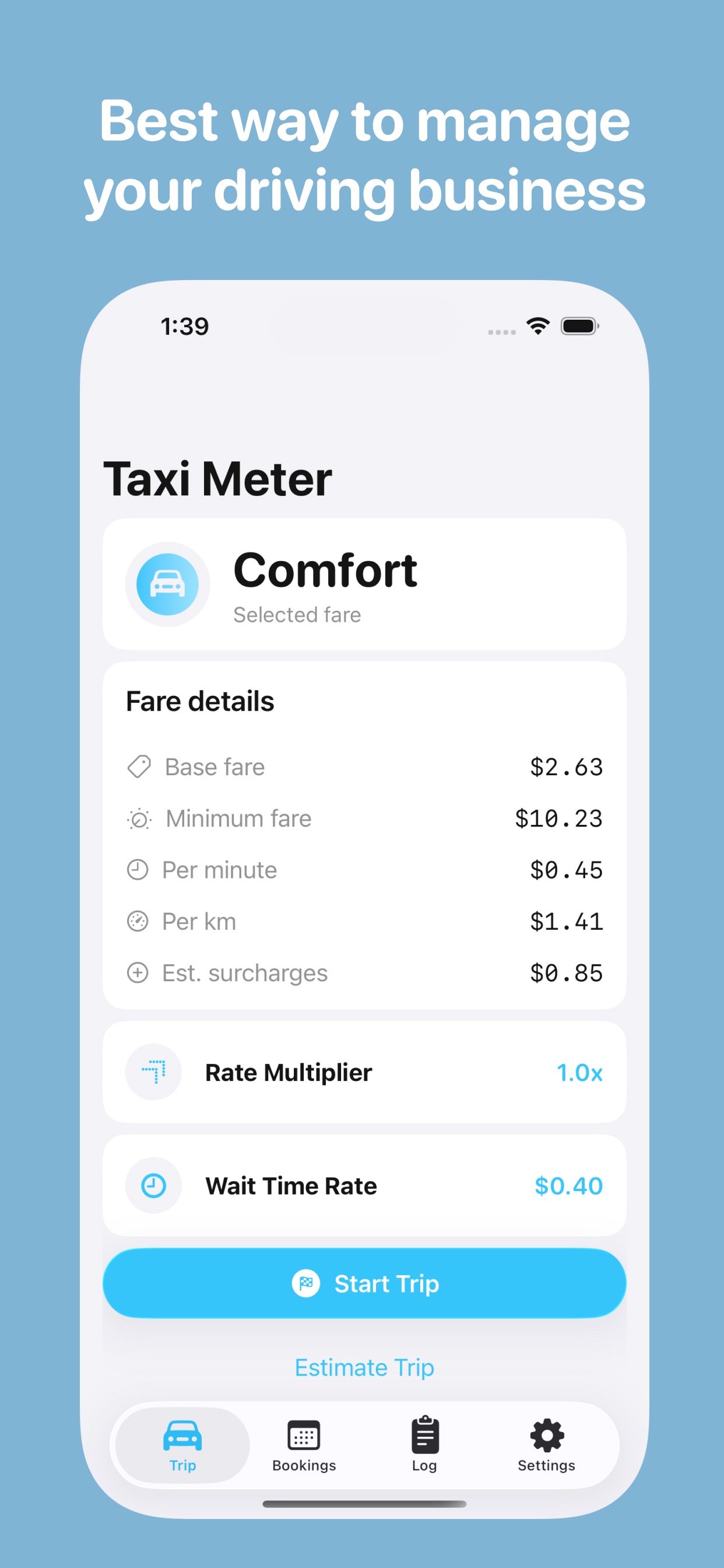Adjust the Rate Multiplier value

364,1072
